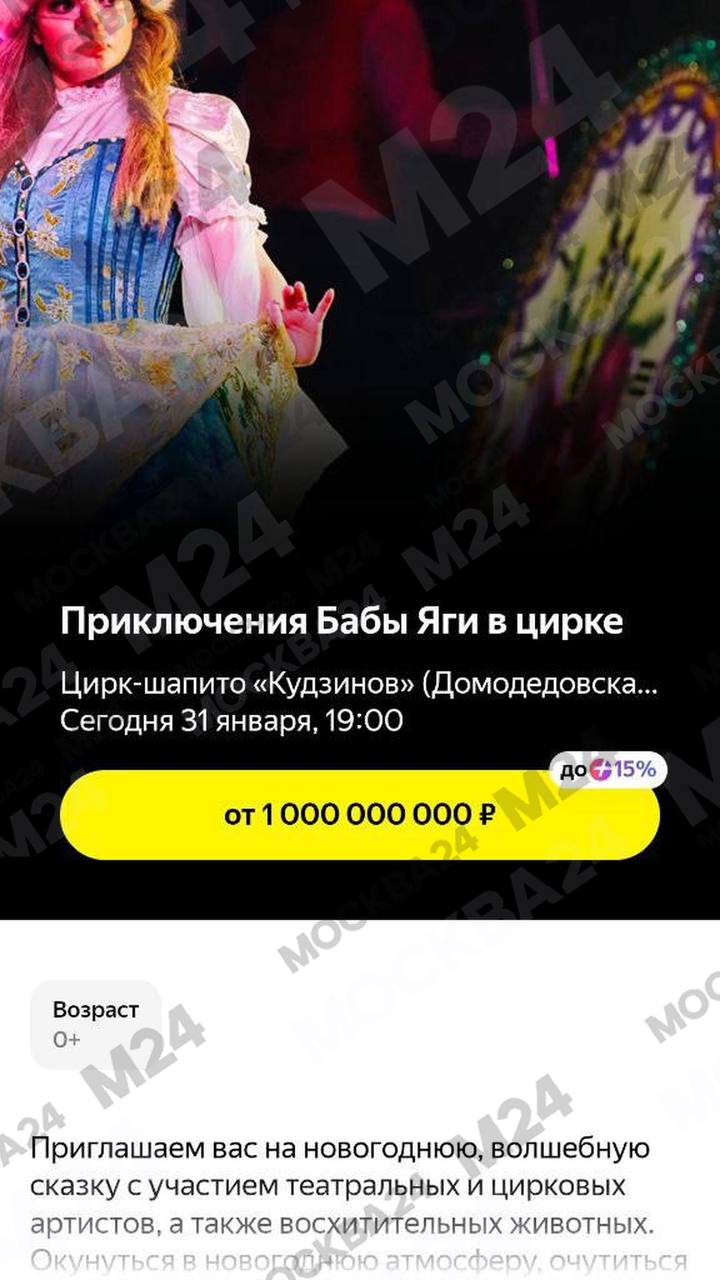This screenshot has width=720, height=1280.
Task: Open the Цирк-шапито «Кудзинов» venue line
Action: [360, 685]
